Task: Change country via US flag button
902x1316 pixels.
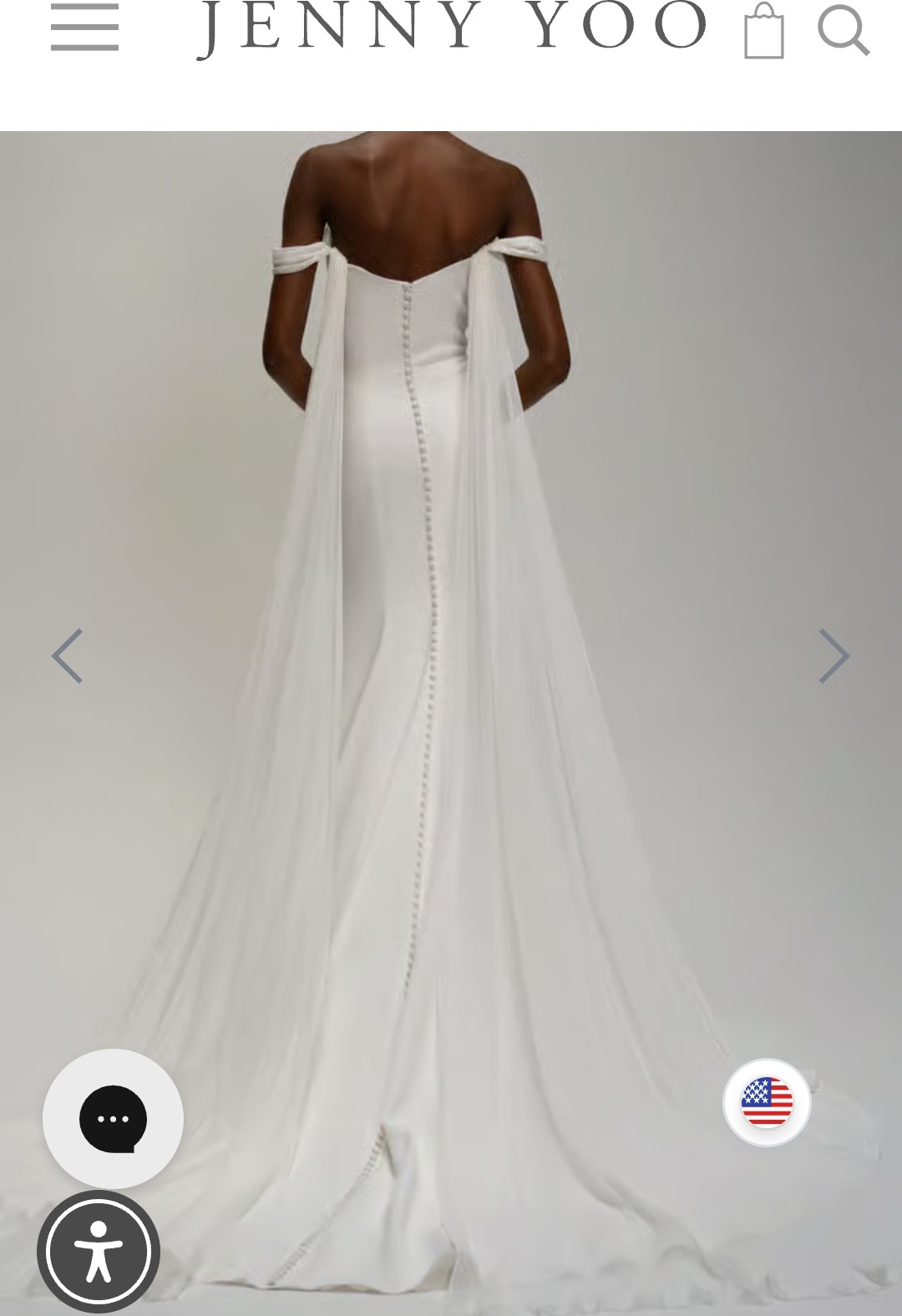Action: 767,1102
